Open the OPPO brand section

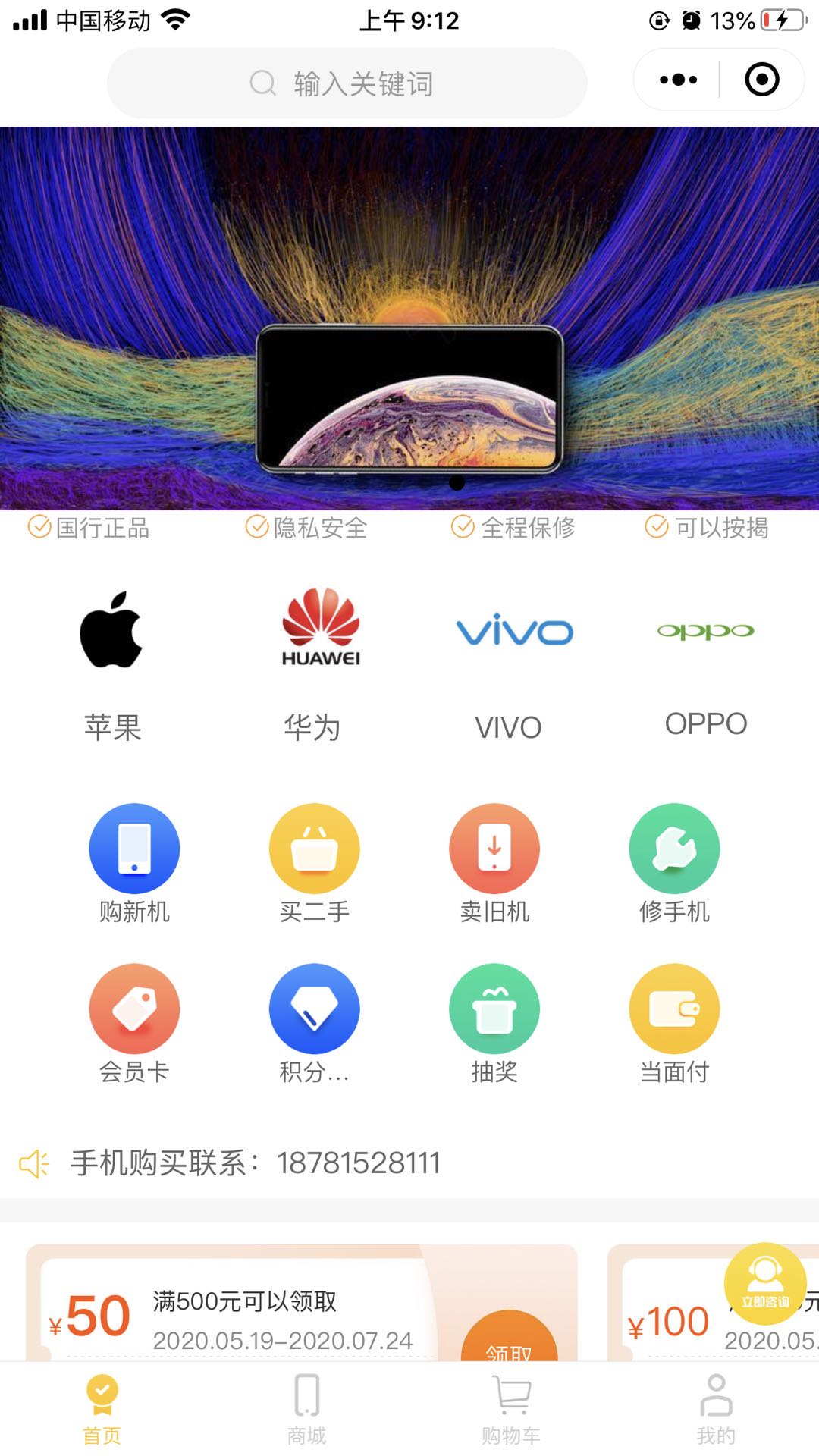click(705, 660)
